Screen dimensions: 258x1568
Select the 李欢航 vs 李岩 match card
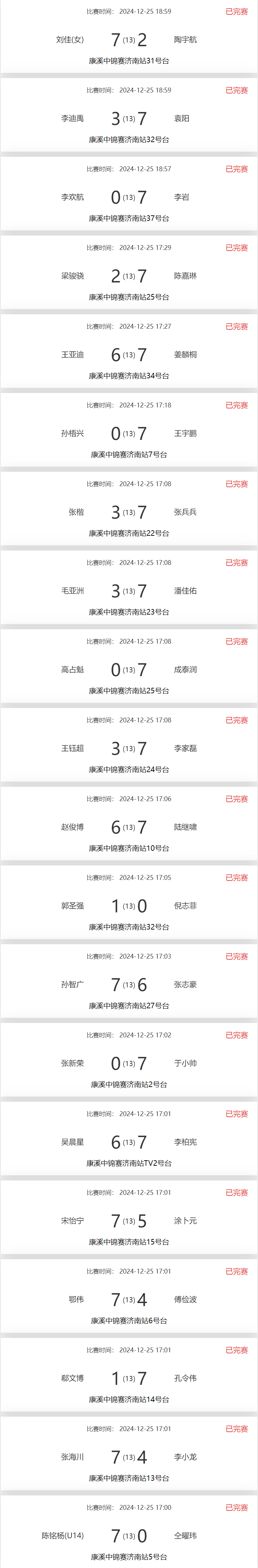pyautogui.click(x=129, y=197)
